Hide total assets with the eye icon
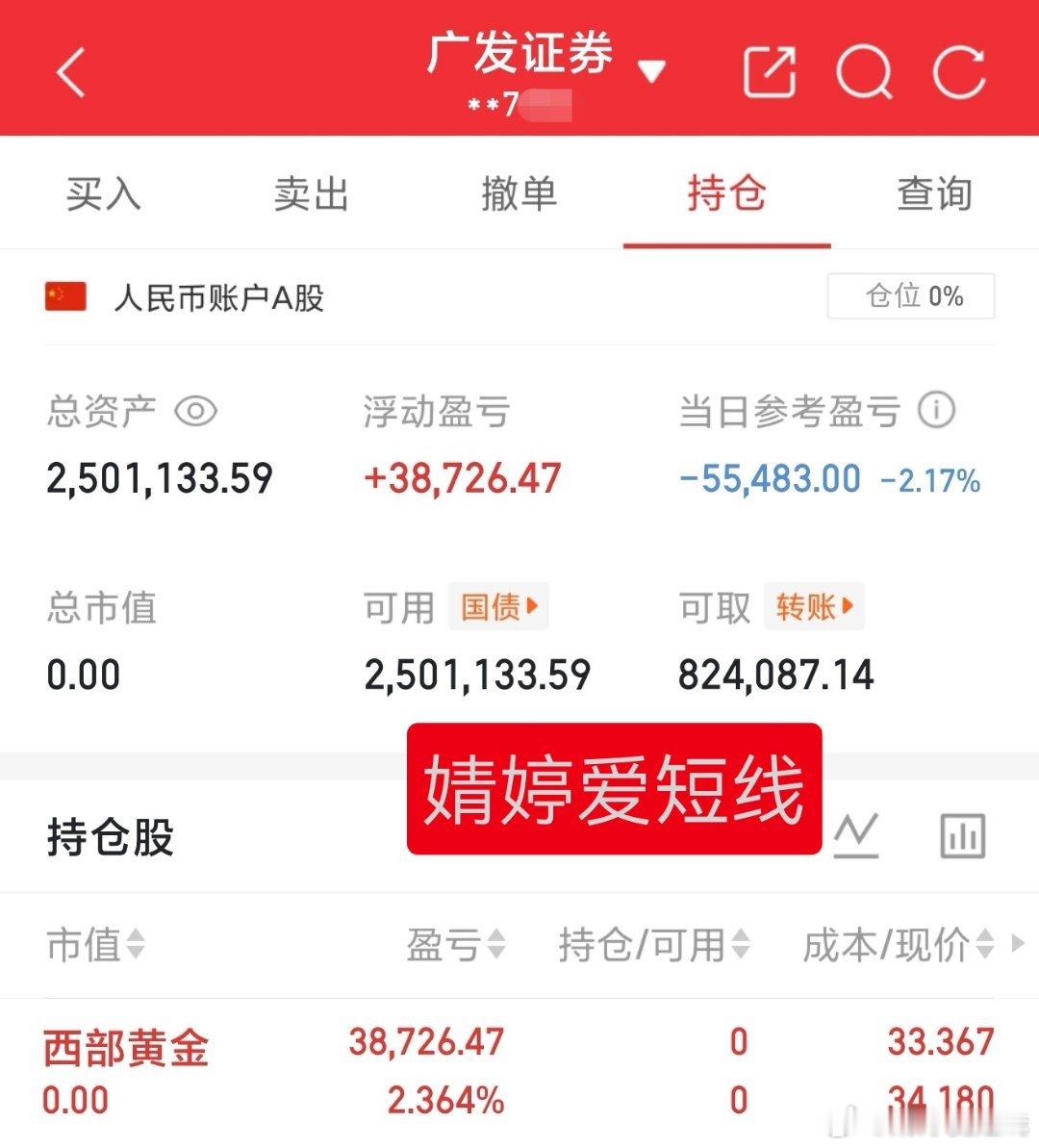Image resolution: width=1039 pixels, height=1148 pixels. coord(195,412)
